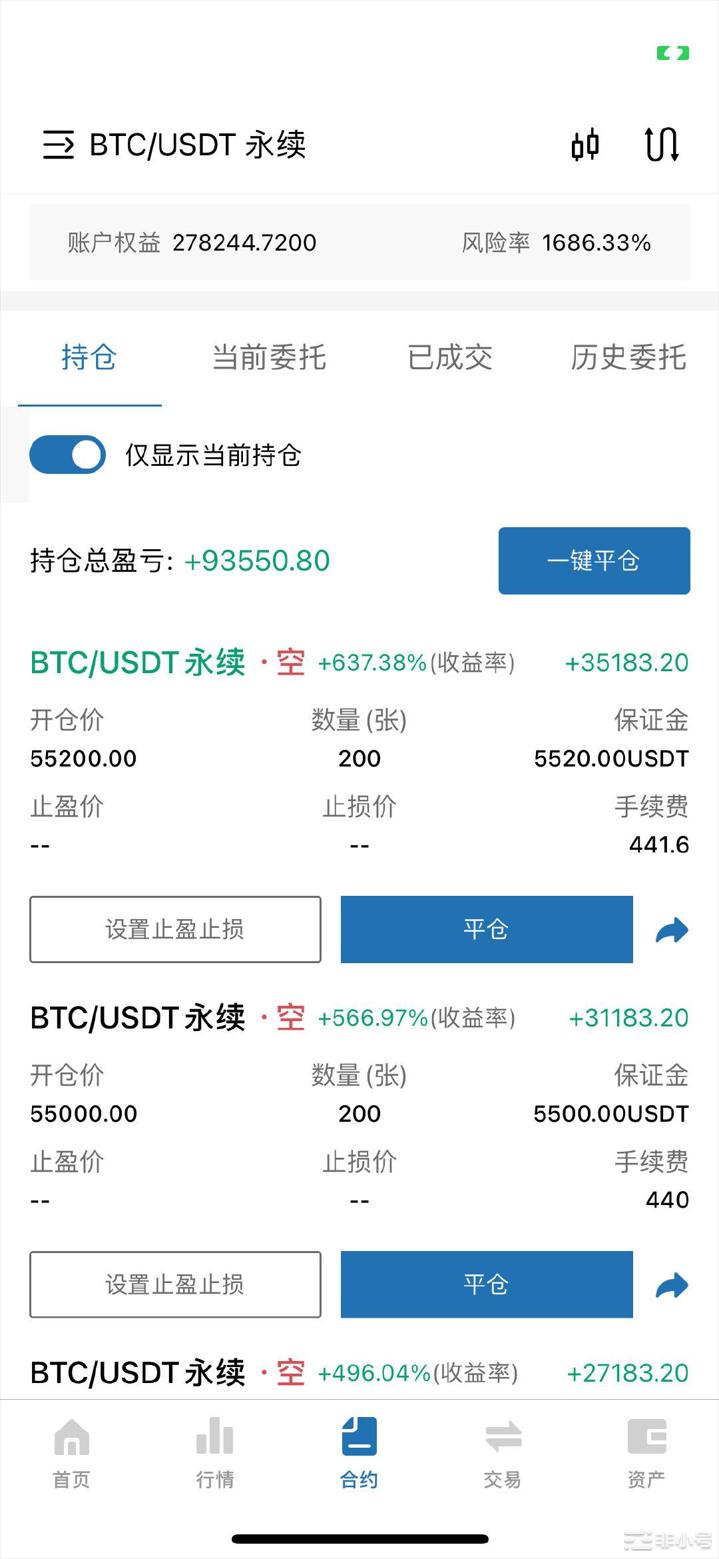The width and height of the screenshot is (719, 1559).
Task: Tap 平仓 for the 55200.00 position
Action: point(487,929)
